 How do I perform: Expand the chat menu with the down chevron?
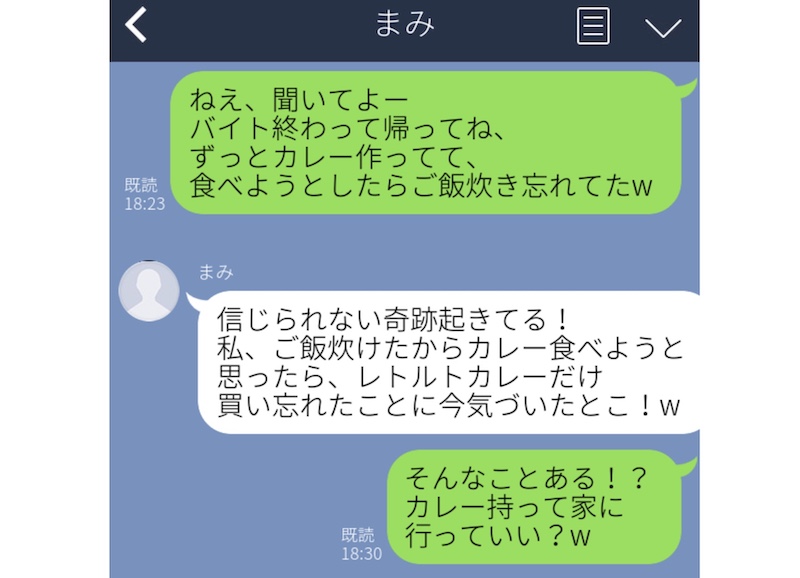click(x=662, y=27)
